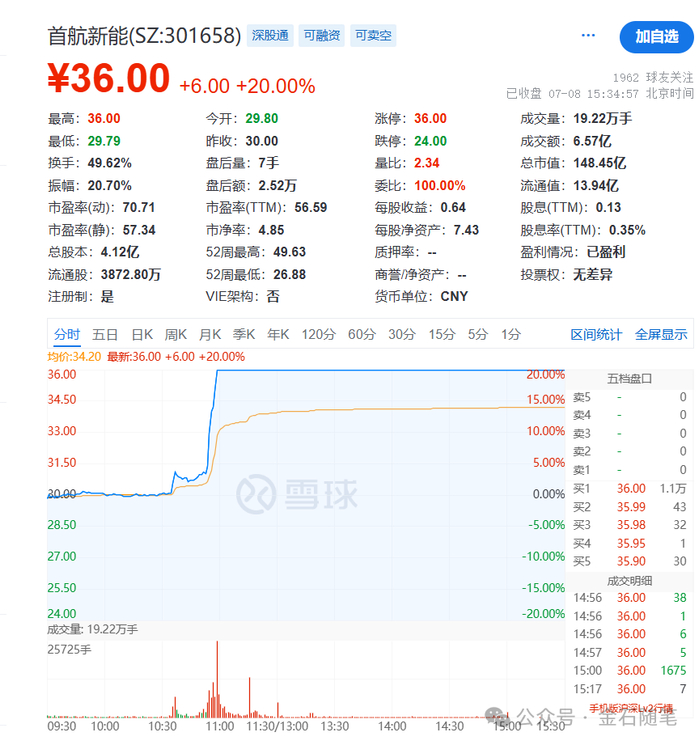Viewport: 700px width, 745px height.
Task: Enter 全屏显示 fullscreen chart view
Action: [x=661, y=335]
